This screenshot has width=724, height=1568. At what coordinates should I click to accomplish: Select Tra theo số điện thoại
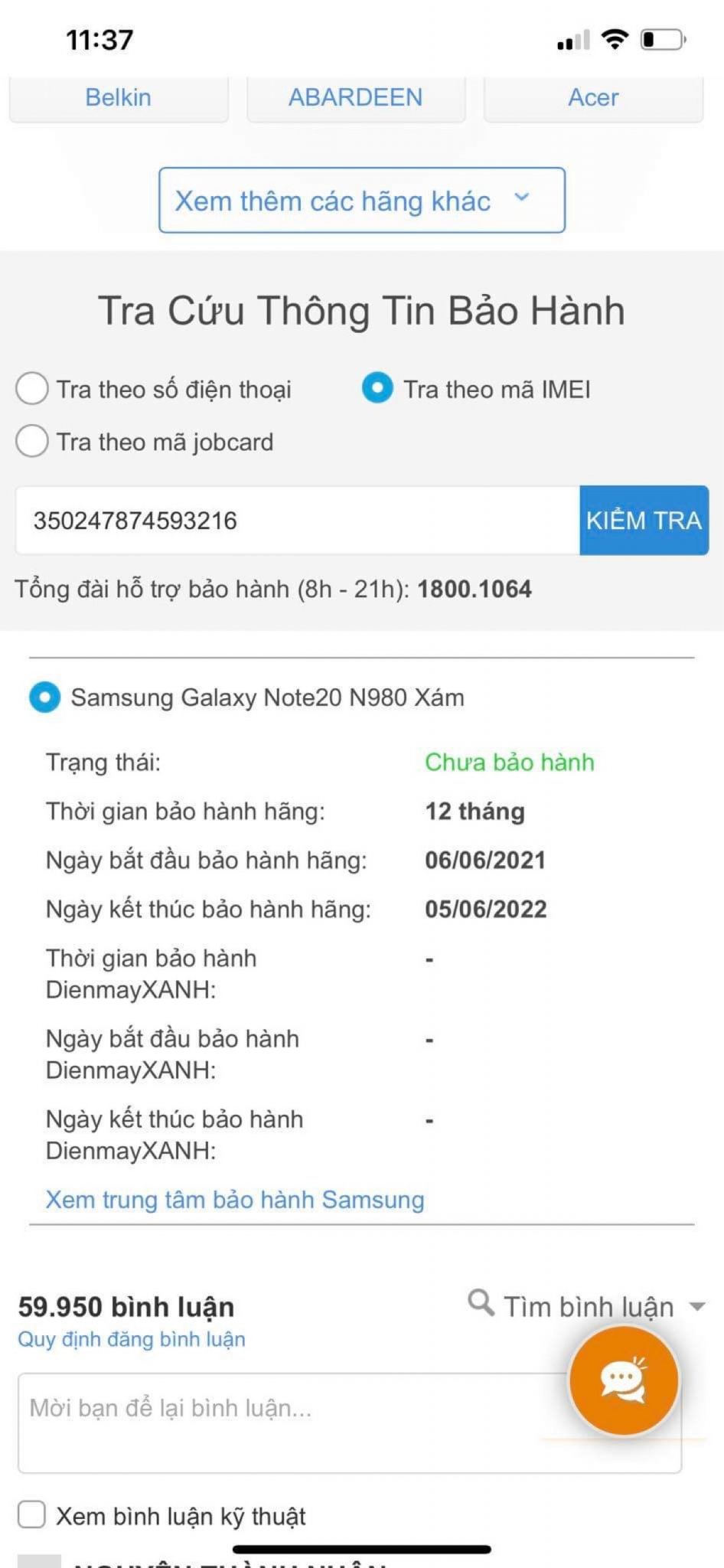point(32,389)
